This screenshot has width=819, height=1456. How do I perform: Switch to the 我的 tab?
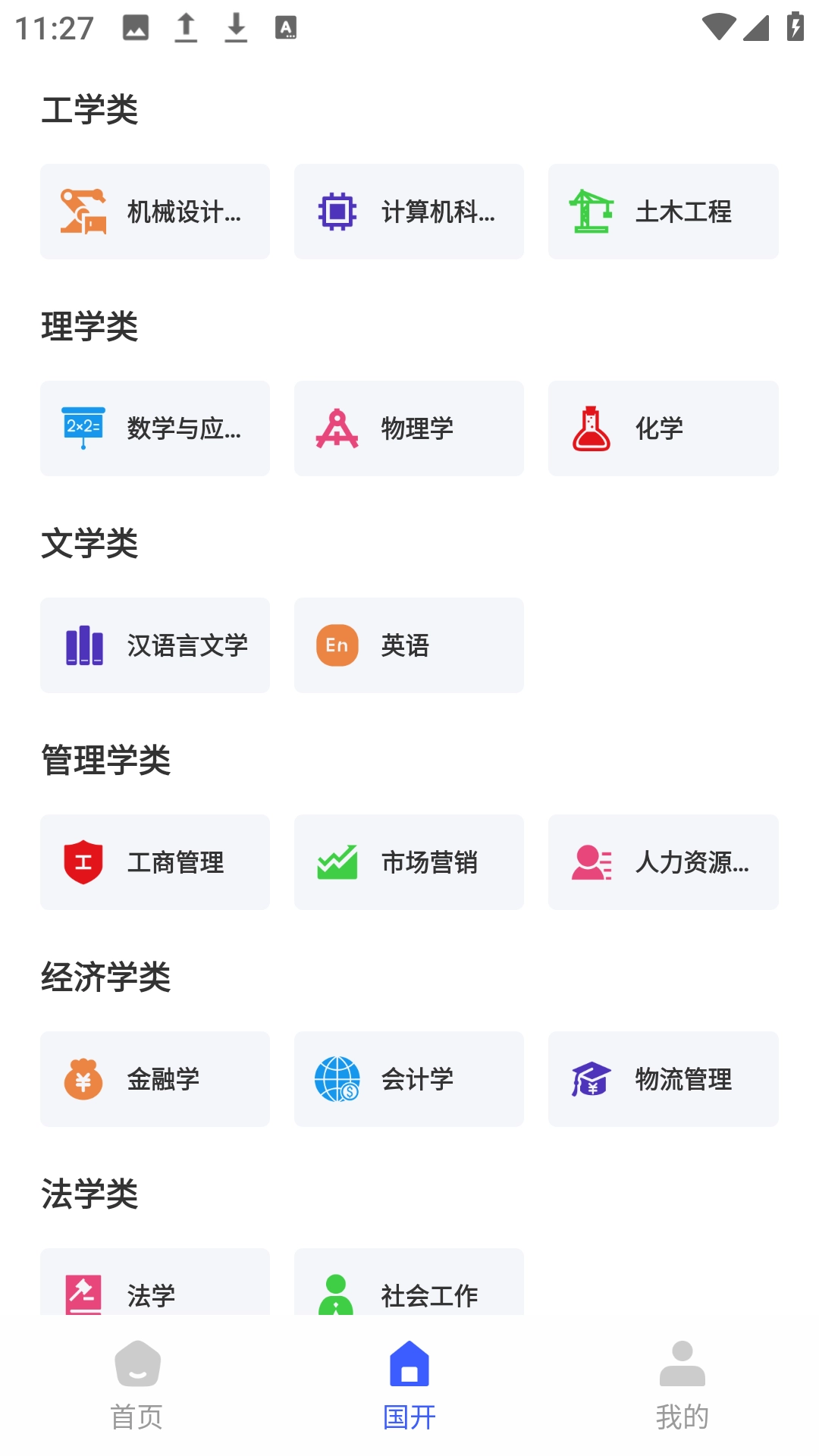(x=682, y=1388)
